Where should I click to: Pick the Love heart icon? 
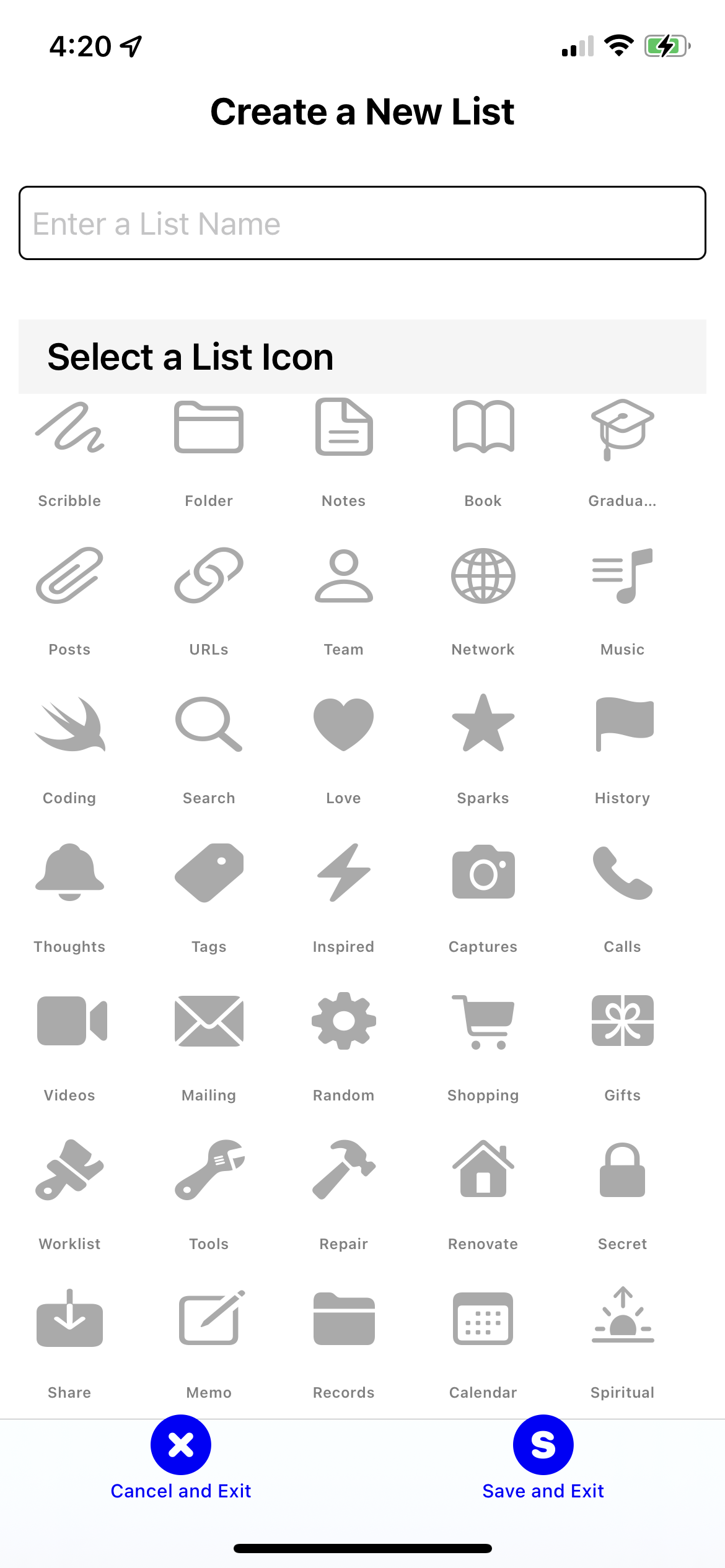tap(344, 725)
